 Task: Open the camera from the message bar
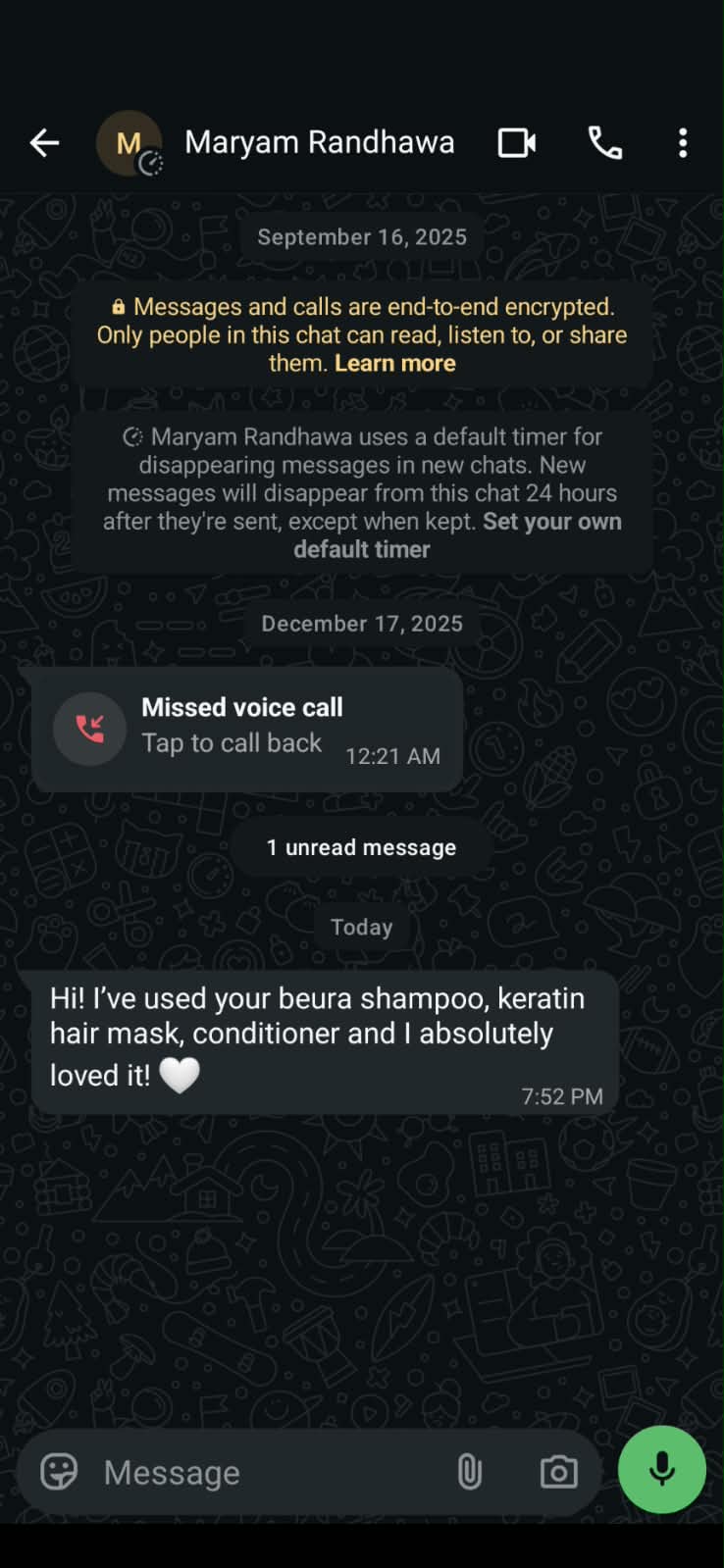point(558,1472)
